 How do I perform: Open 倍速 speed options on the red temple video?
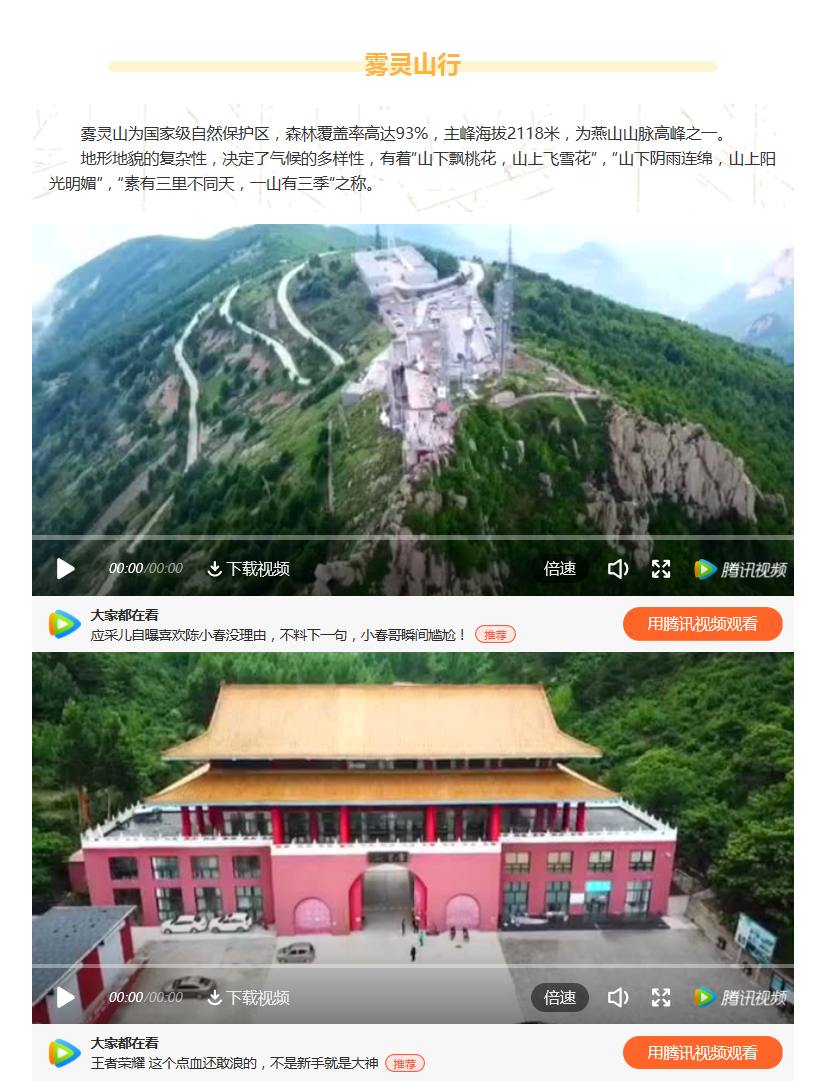(560, 997)
